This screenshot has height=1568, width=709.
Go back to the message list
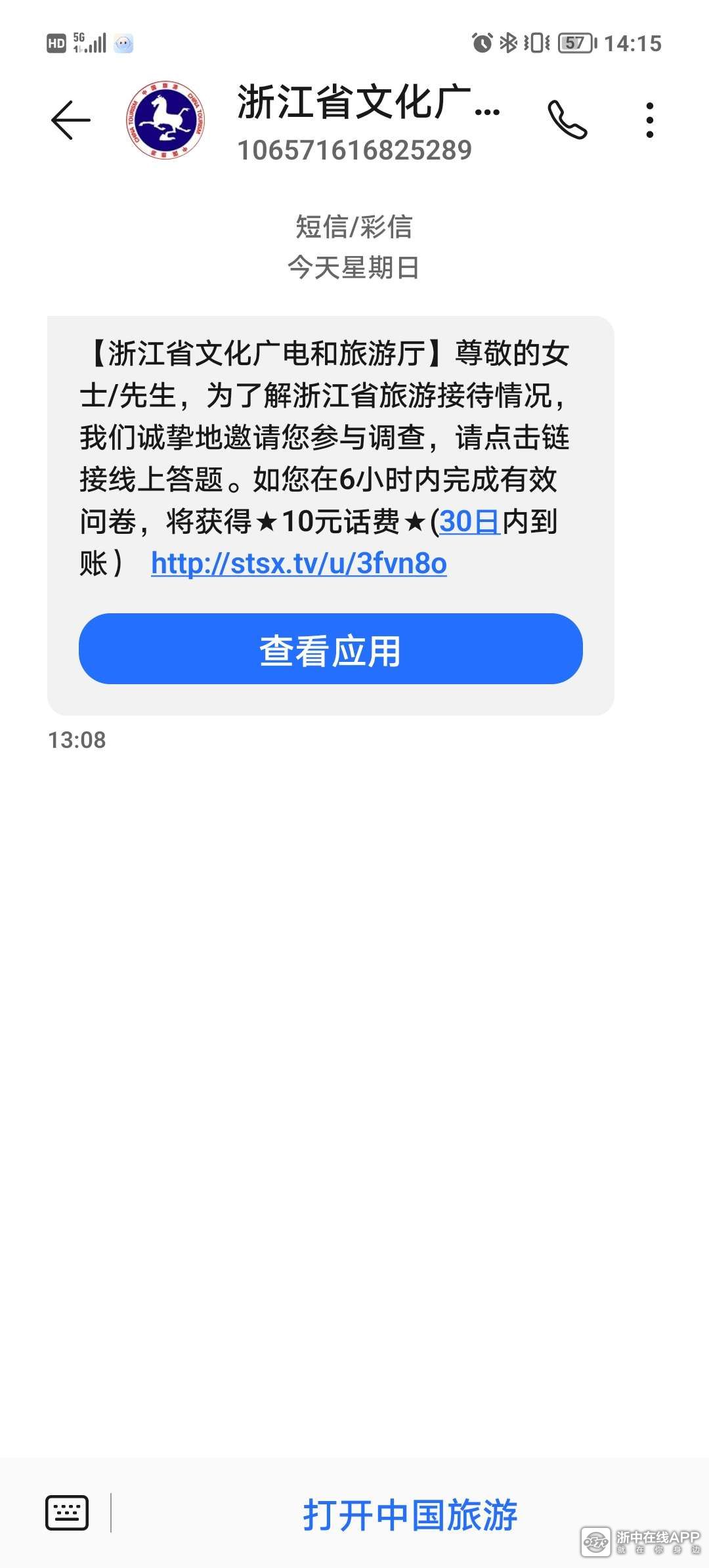71,120
